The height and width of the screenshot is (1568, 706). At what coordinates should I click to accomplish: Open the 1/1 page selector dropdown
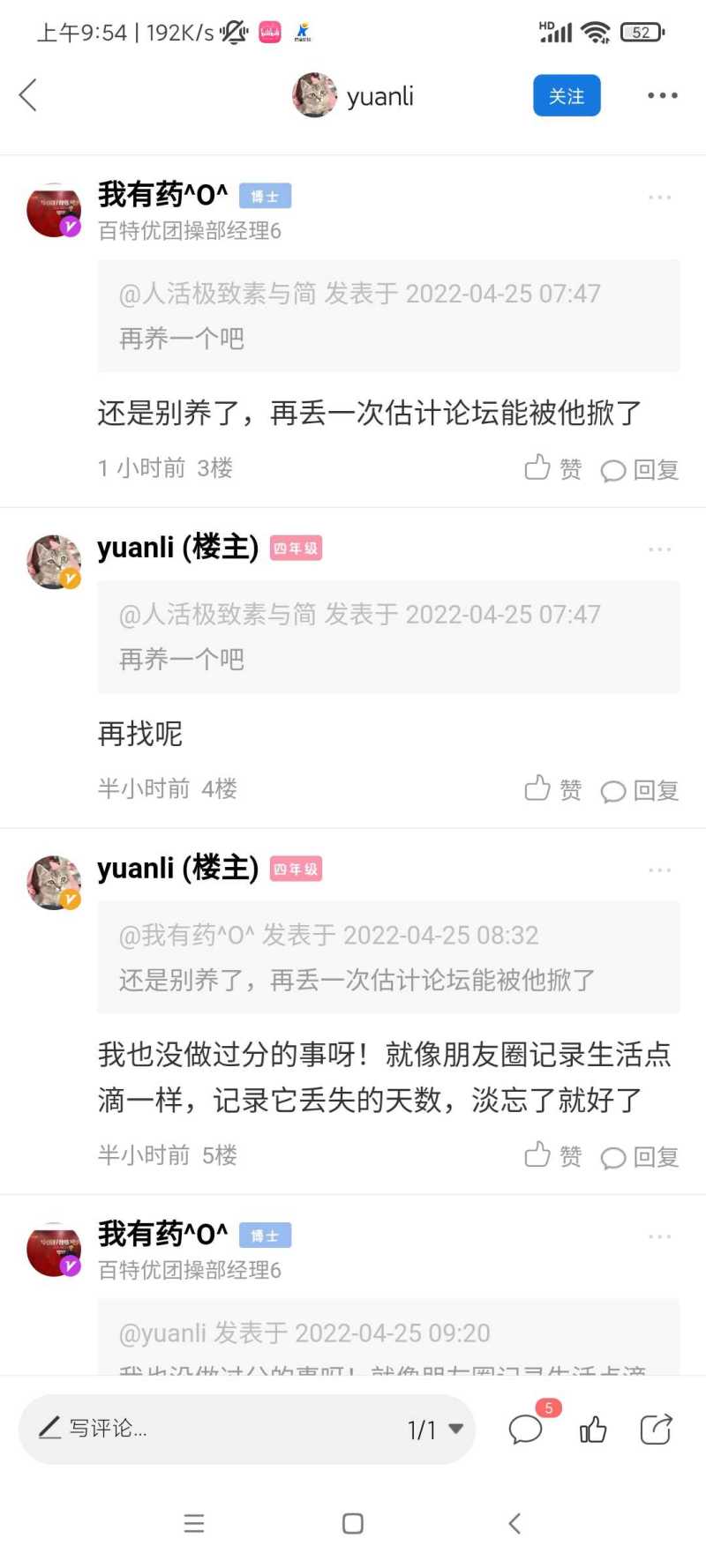(x=436, y=1429)
